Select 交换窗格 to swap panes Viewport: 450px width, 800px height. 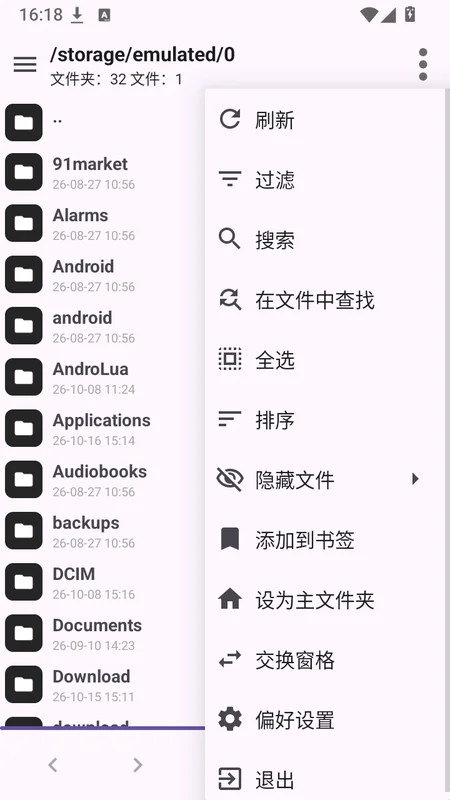325,660
